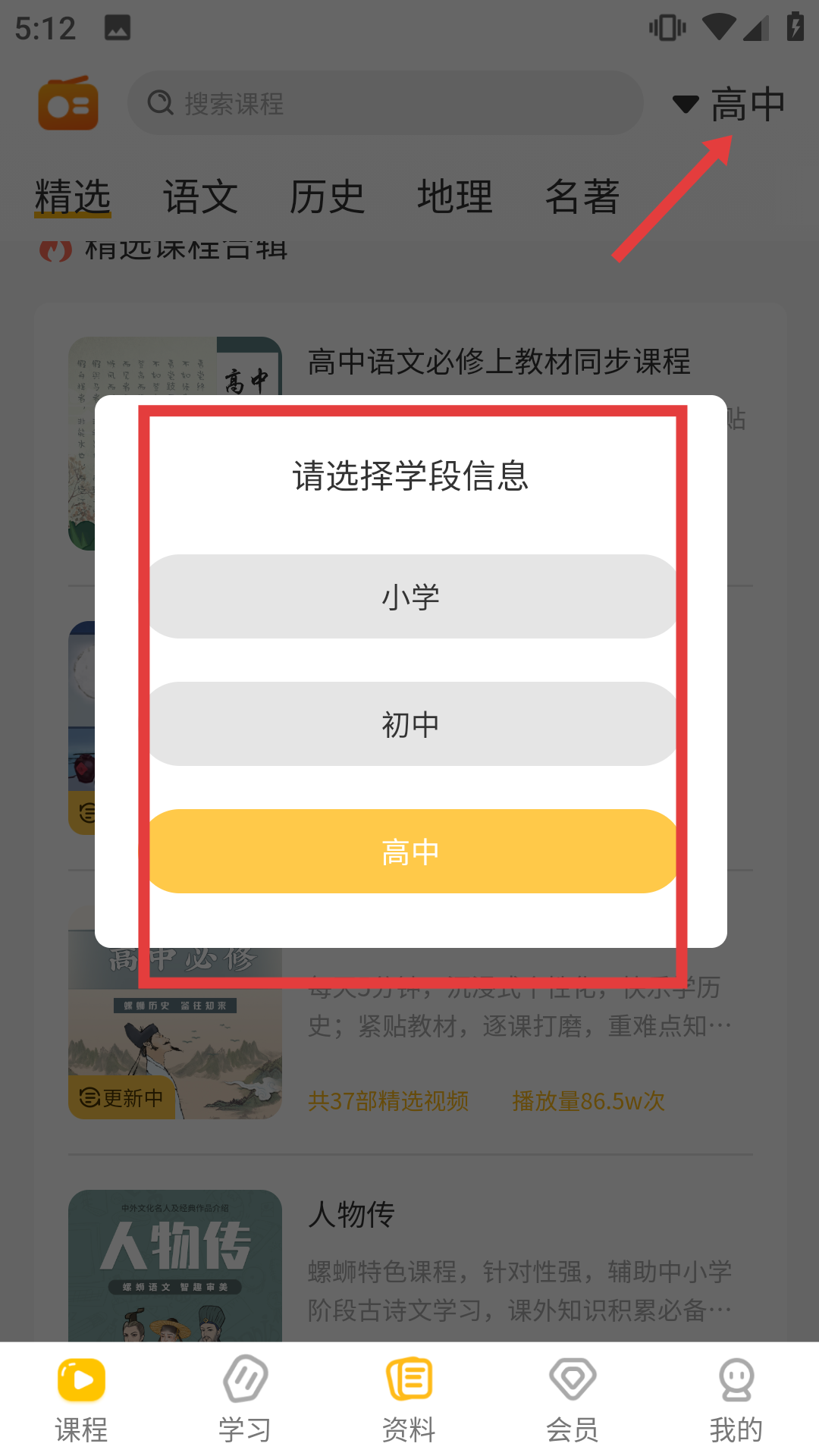This screenshot has height=1456, width=819.
Task: Open the 高中 grade dropdown at top
Action: [x=730, y=104]
